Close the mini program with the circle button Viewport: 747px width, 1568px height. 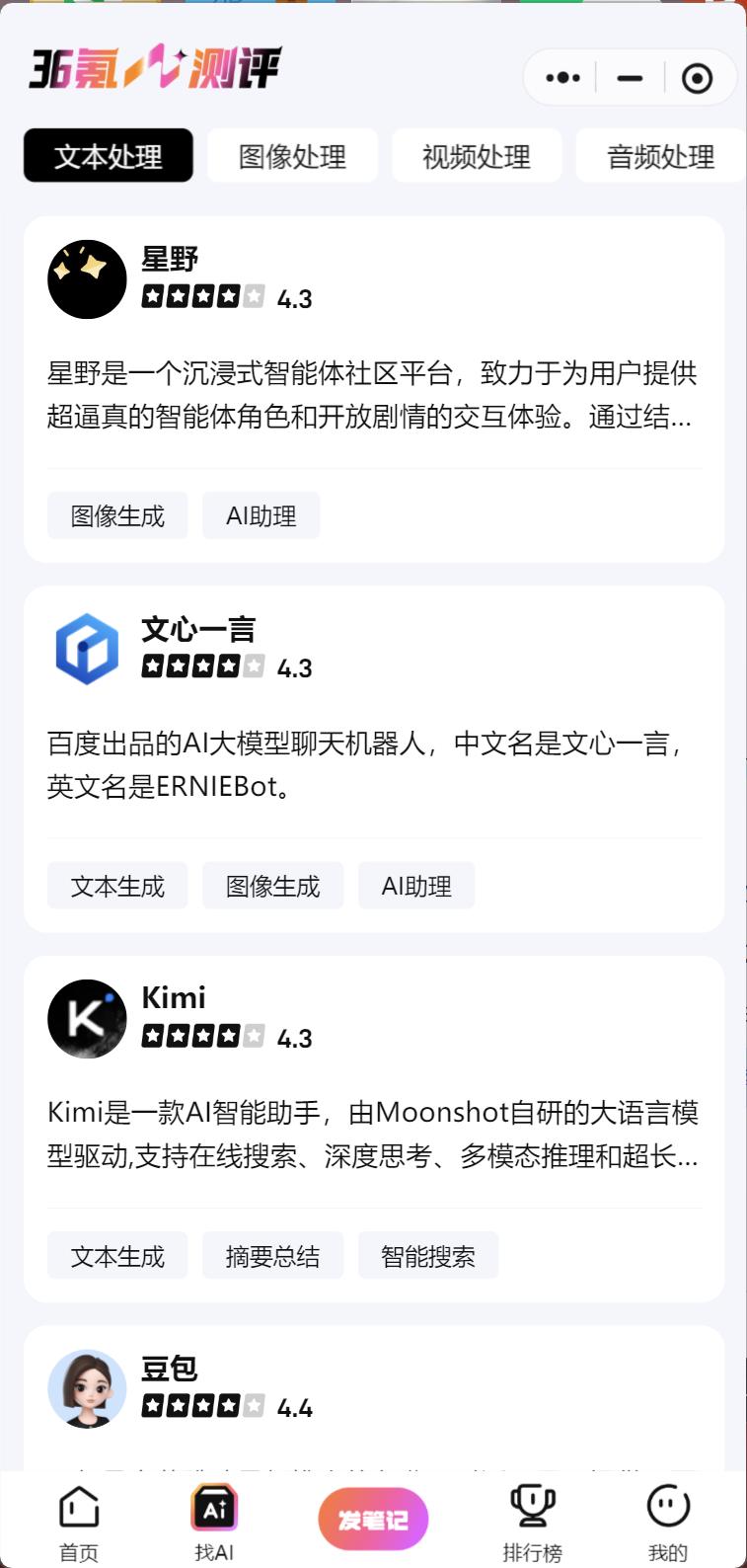coord(697,78)
